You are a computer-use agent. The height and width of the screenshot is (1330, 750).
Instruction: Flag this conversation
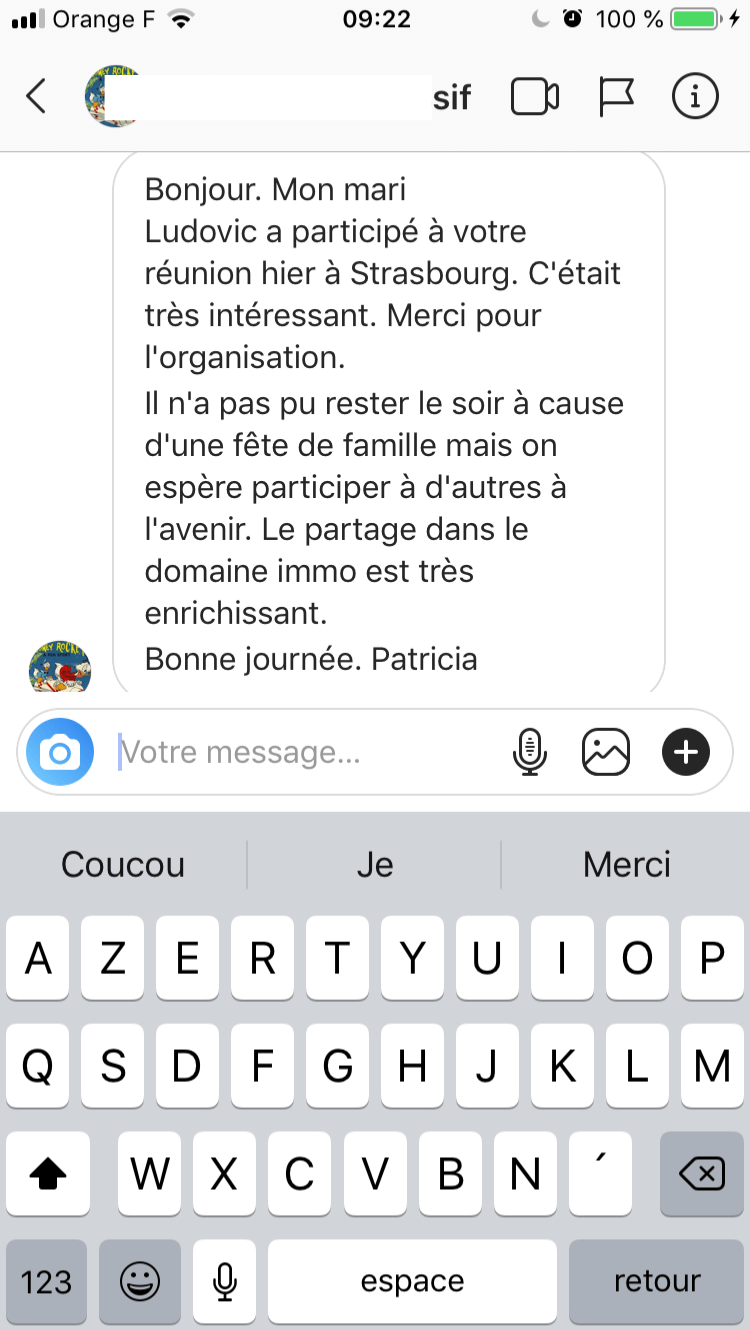616,97
